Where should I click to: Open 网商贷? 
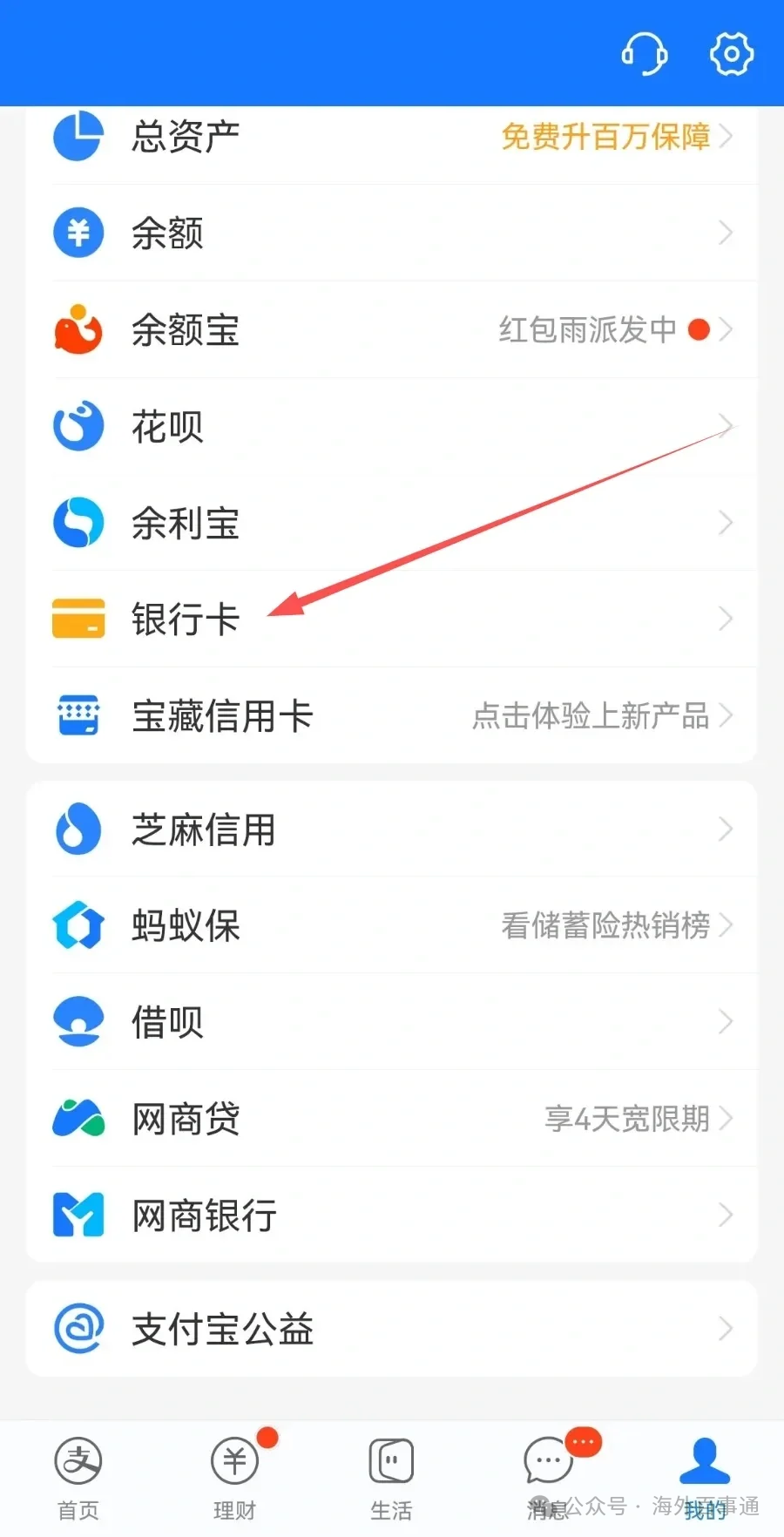click(x=392, y=1119)
